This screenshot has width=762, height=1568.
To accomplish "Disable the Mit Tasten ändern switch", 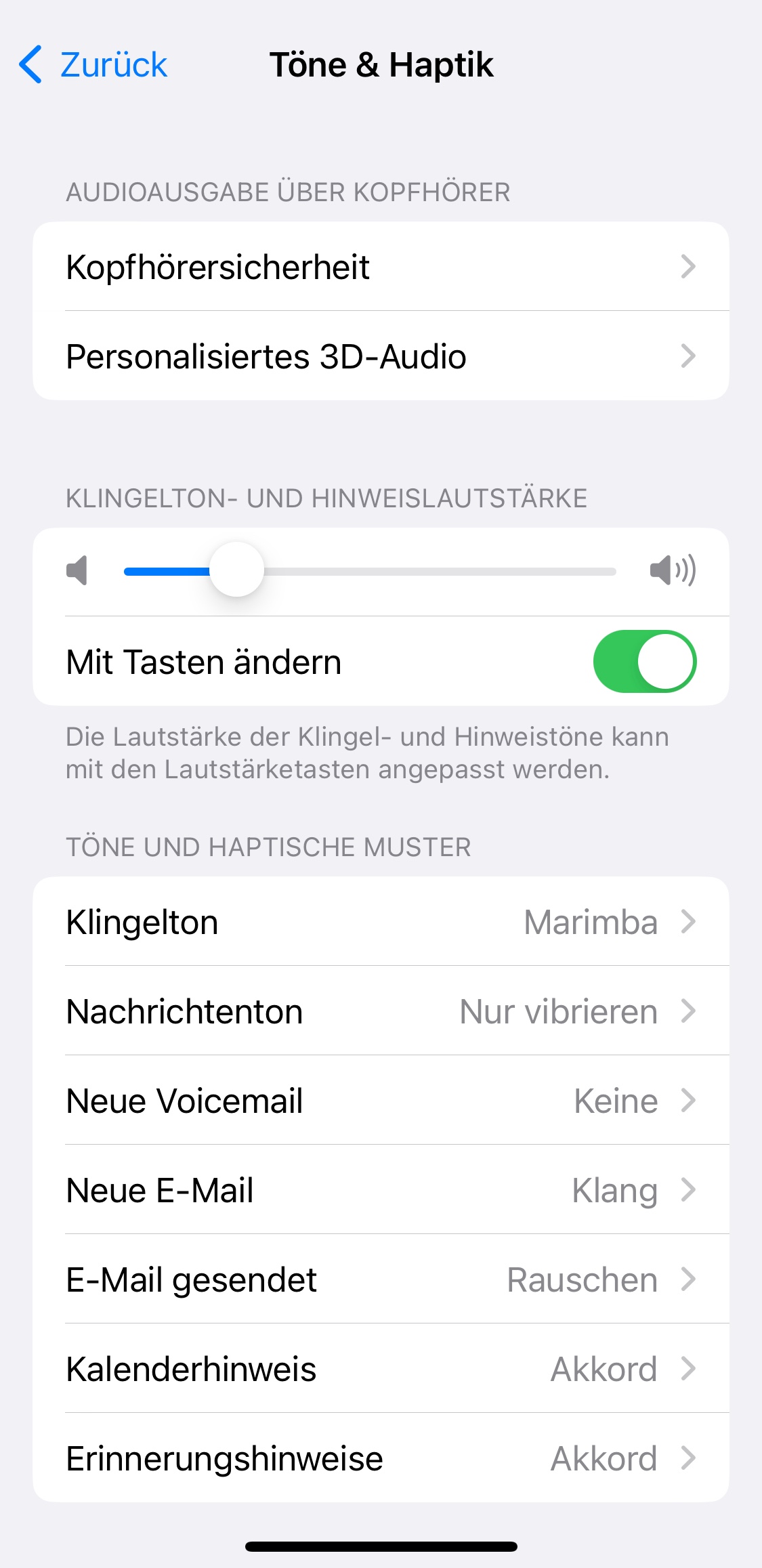I will point(644,662).
